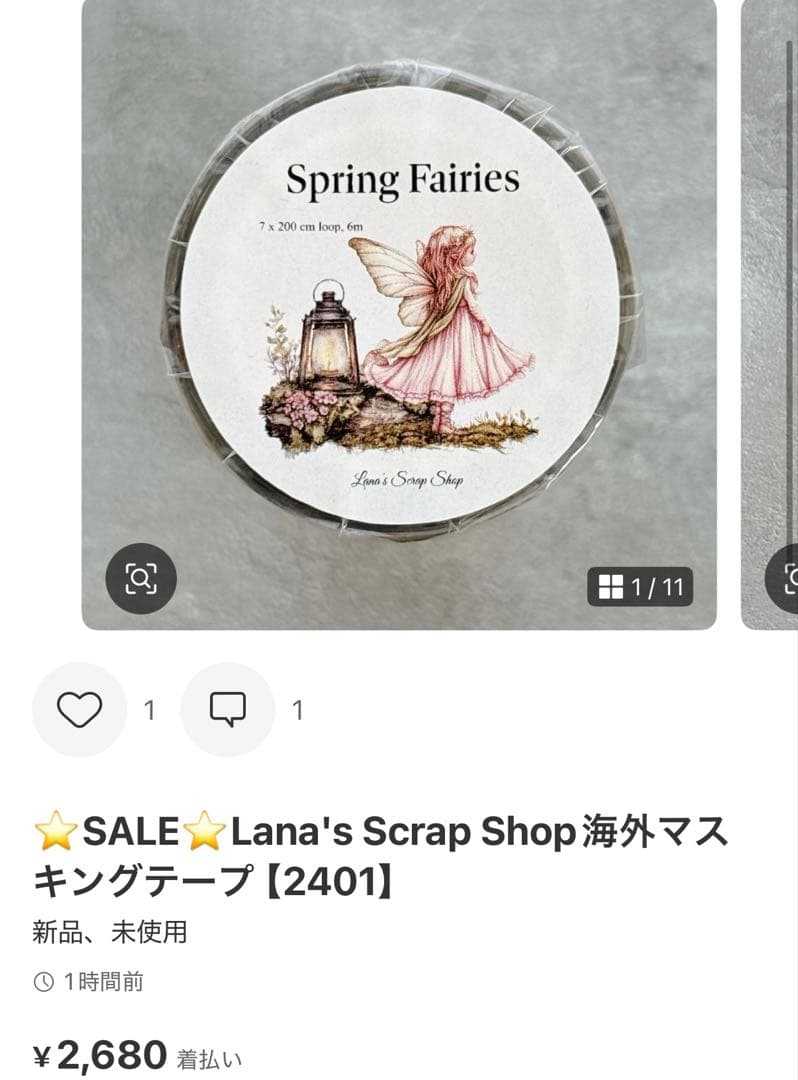Open the 1 / 11 photo grid view
798x1080 pixels.
pyautogui.click(x=640, y=587)
